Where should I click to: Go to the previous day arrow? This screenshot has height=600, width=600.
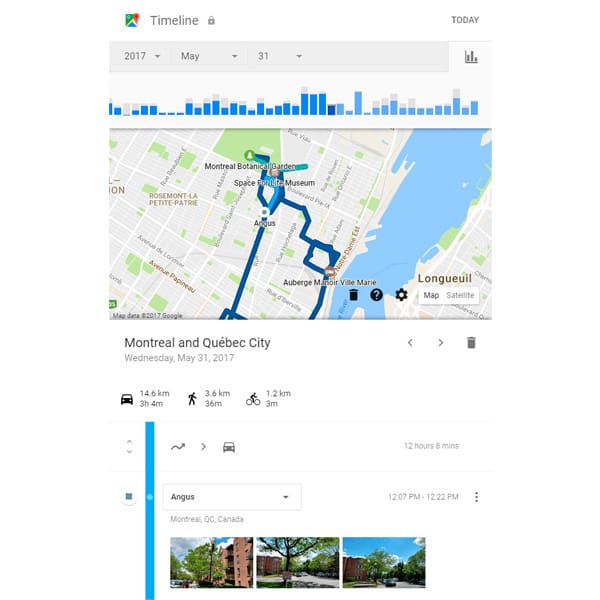point(410,343)
